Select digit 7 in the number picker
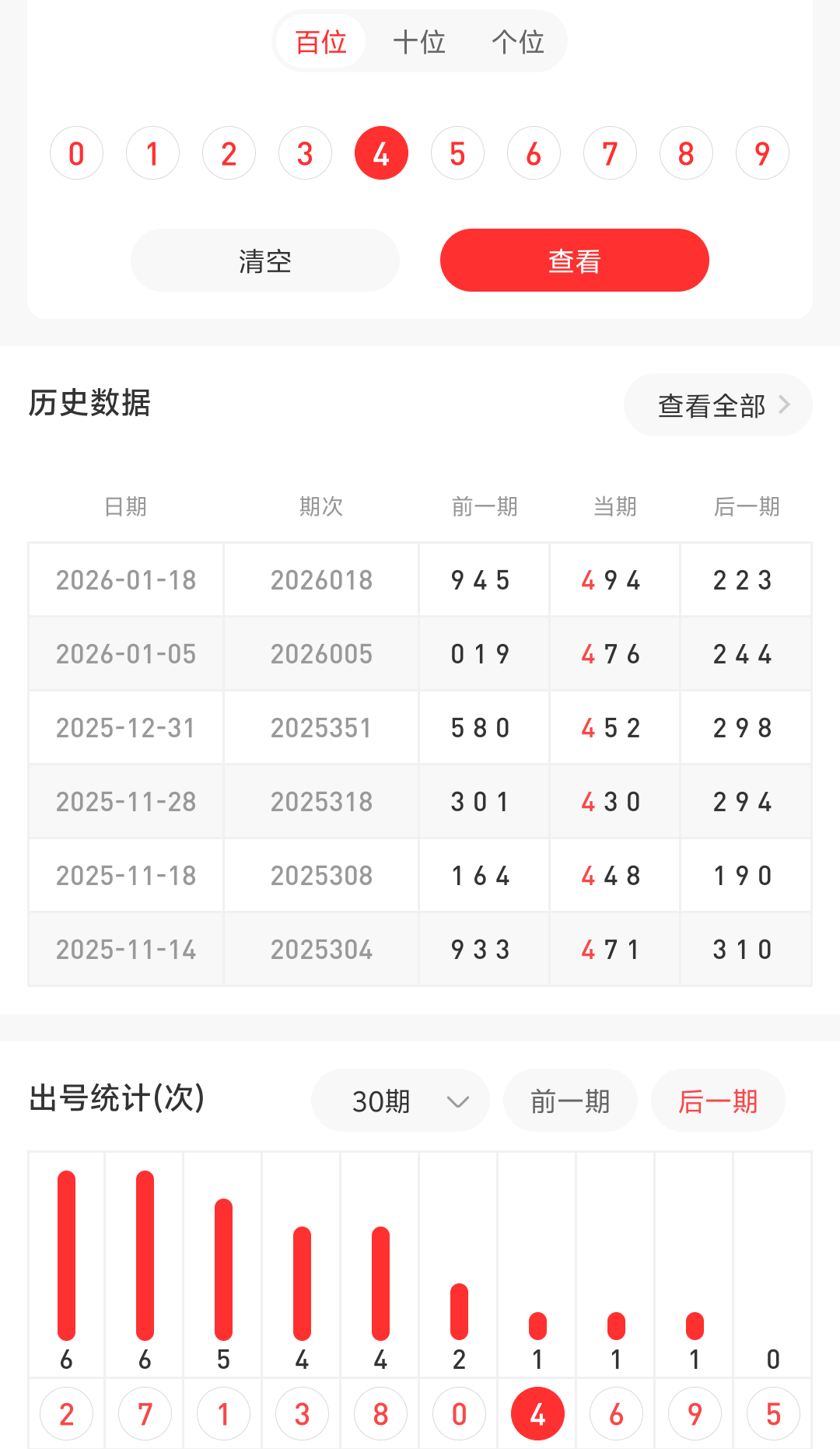Screen dimensions: 840x1449 point(610,152)
